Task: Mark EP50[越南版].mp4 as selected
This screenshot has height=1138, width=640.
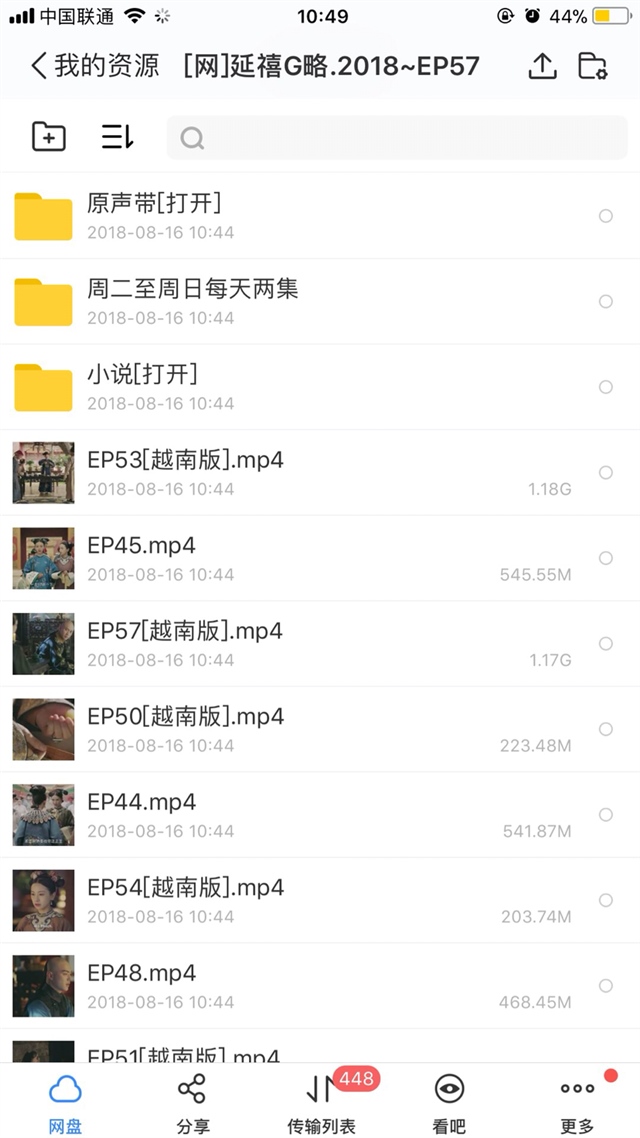Action: click(x=606, y=729)
